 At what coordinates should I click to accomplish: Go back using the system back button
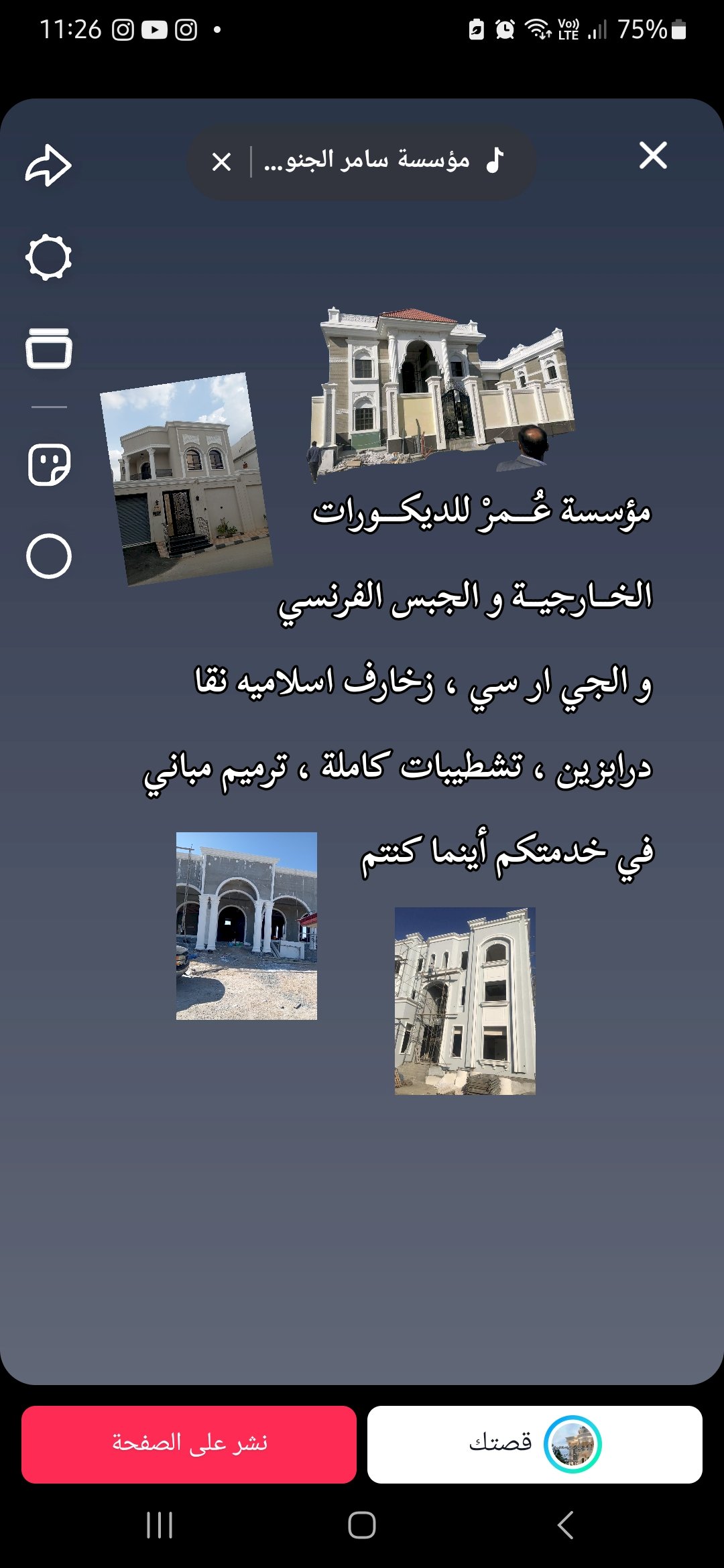coord(565,1525)
